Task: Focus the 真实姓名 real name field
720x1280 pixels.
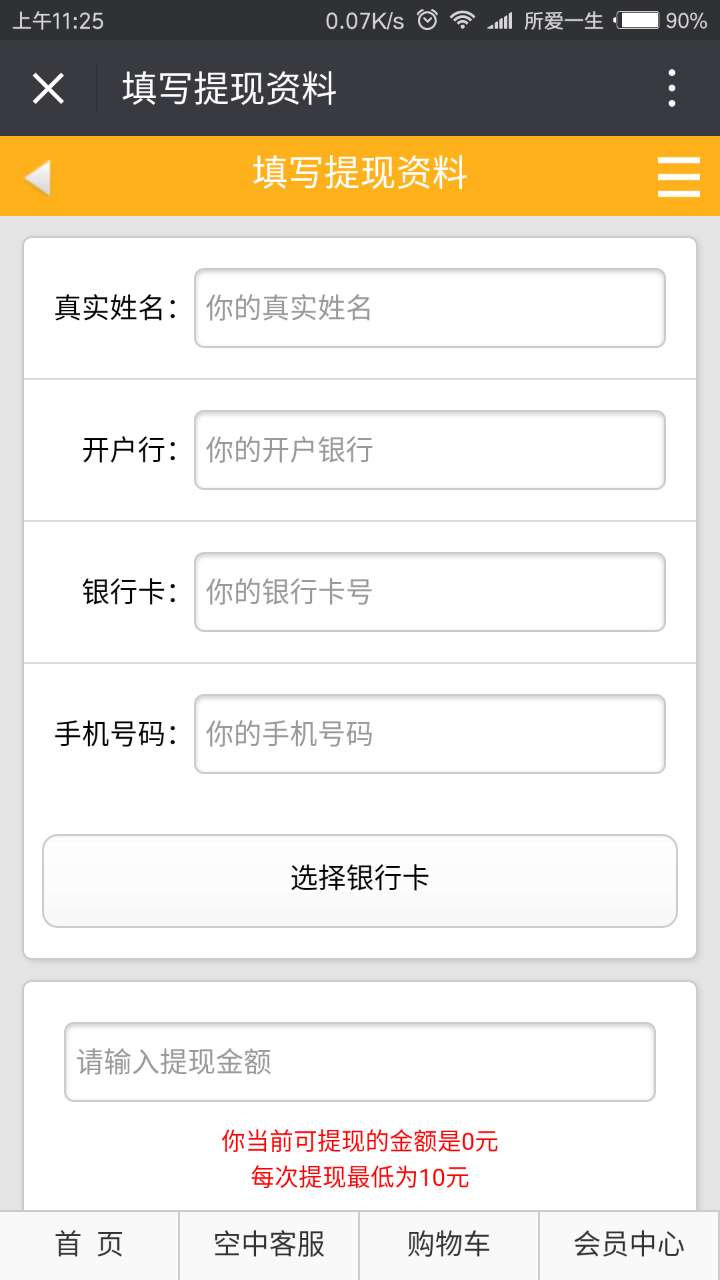Action: pyautogui.click(x=430, y=308)
